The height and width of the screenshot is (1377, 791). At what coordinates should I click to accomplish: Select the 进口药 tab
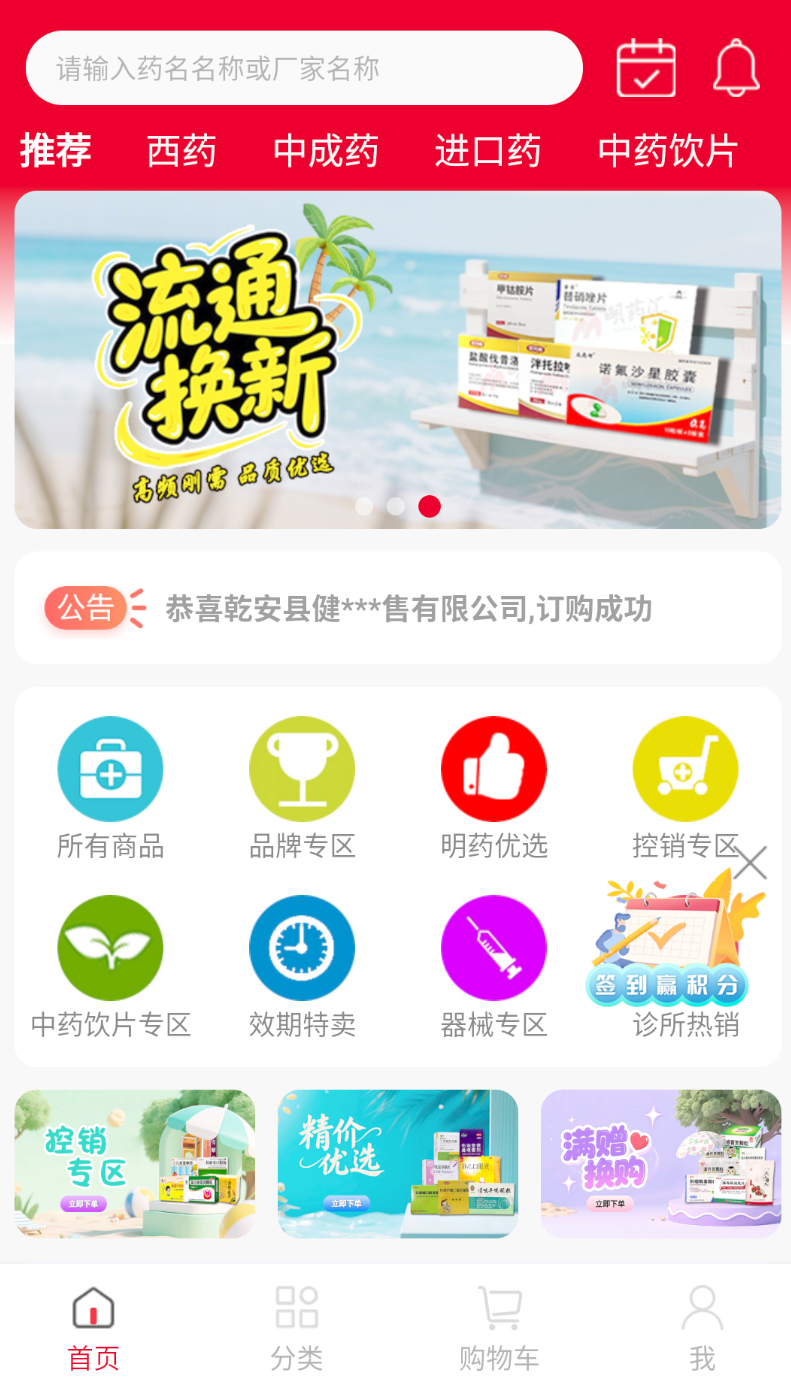[487, 151]
